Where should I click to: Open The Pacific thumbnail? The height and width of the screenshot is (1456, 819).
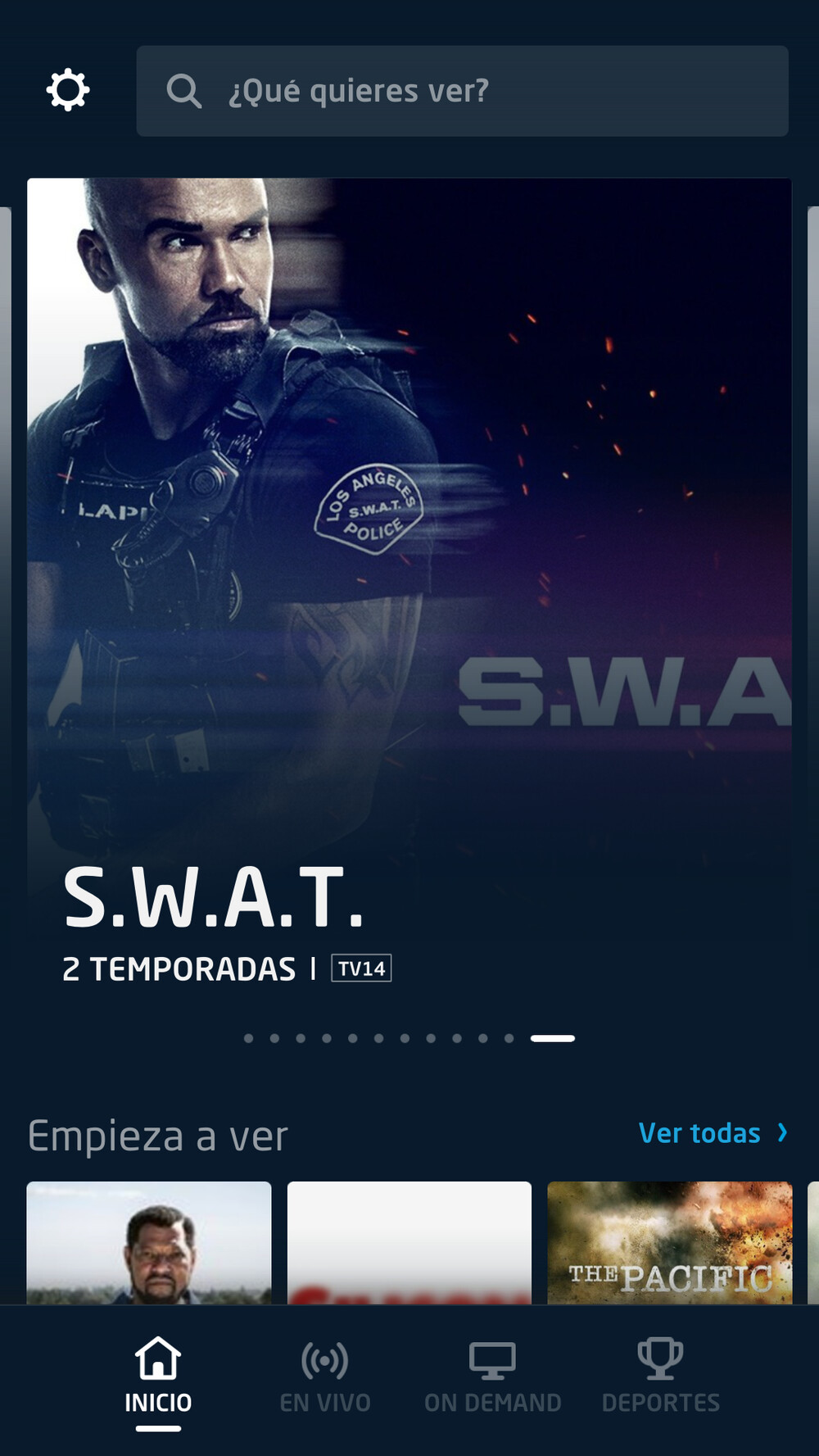click(669, 1242)
